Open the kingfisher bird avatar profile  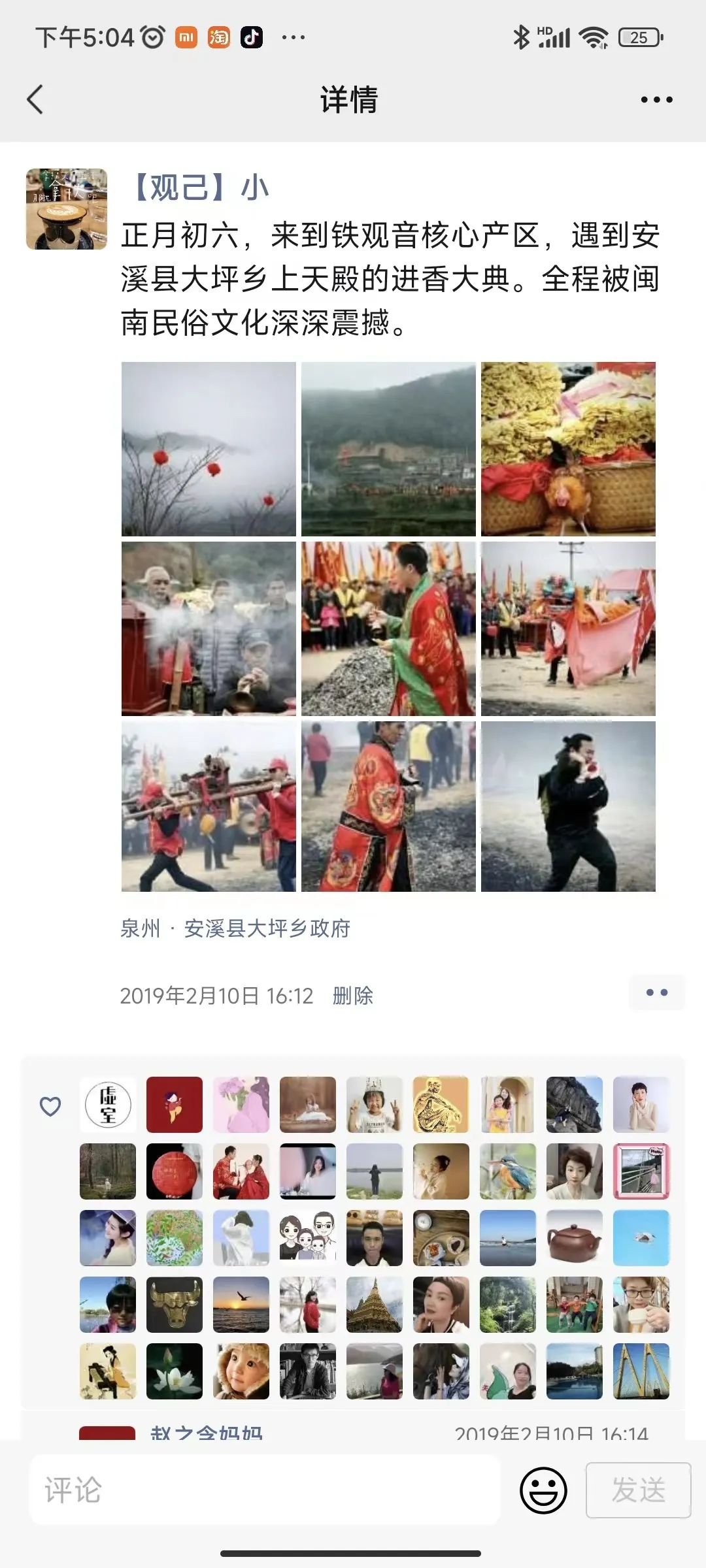click(x=508, y=1171)
